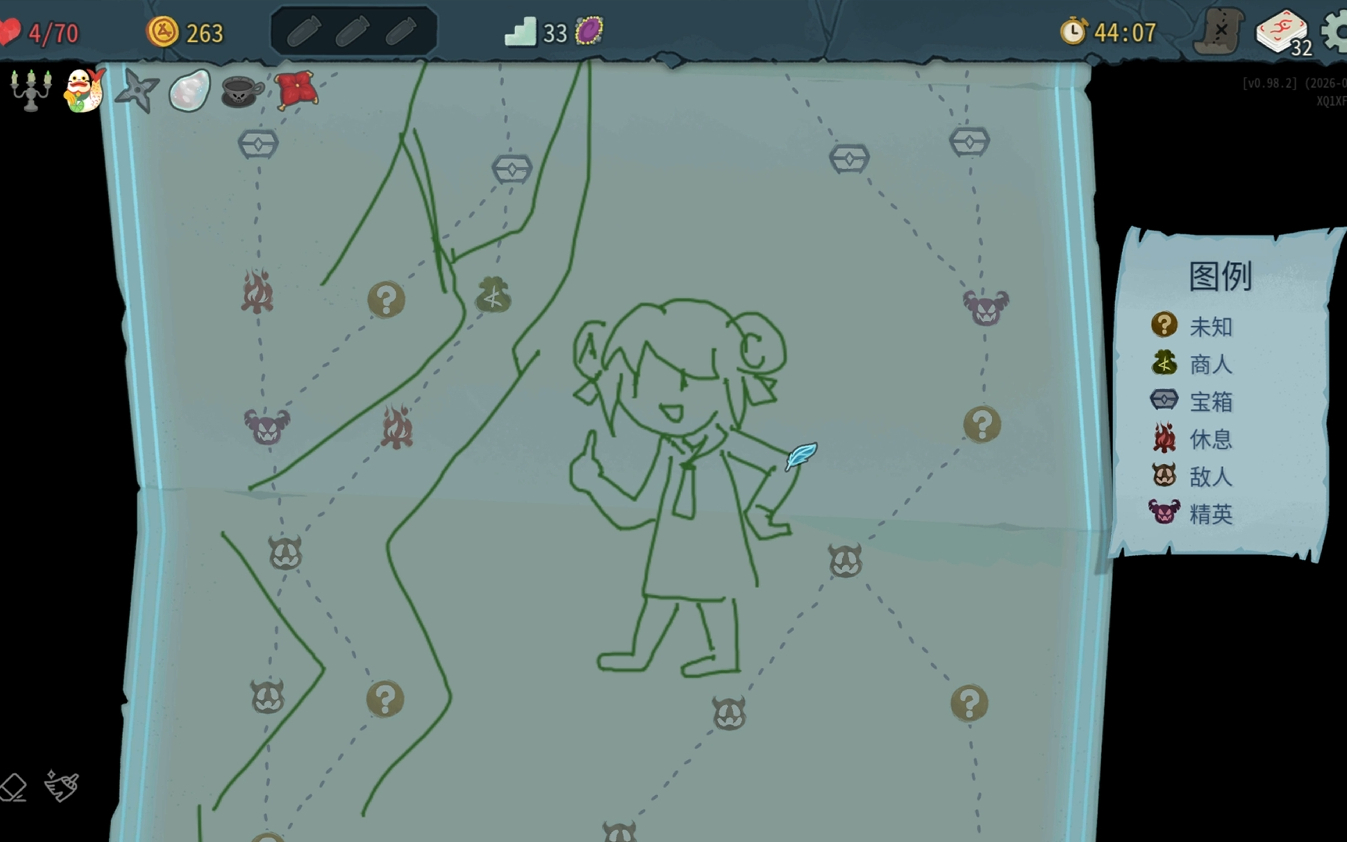Select the eraser tool
This screenshot has height=842, width=1347.
[14, 787]
